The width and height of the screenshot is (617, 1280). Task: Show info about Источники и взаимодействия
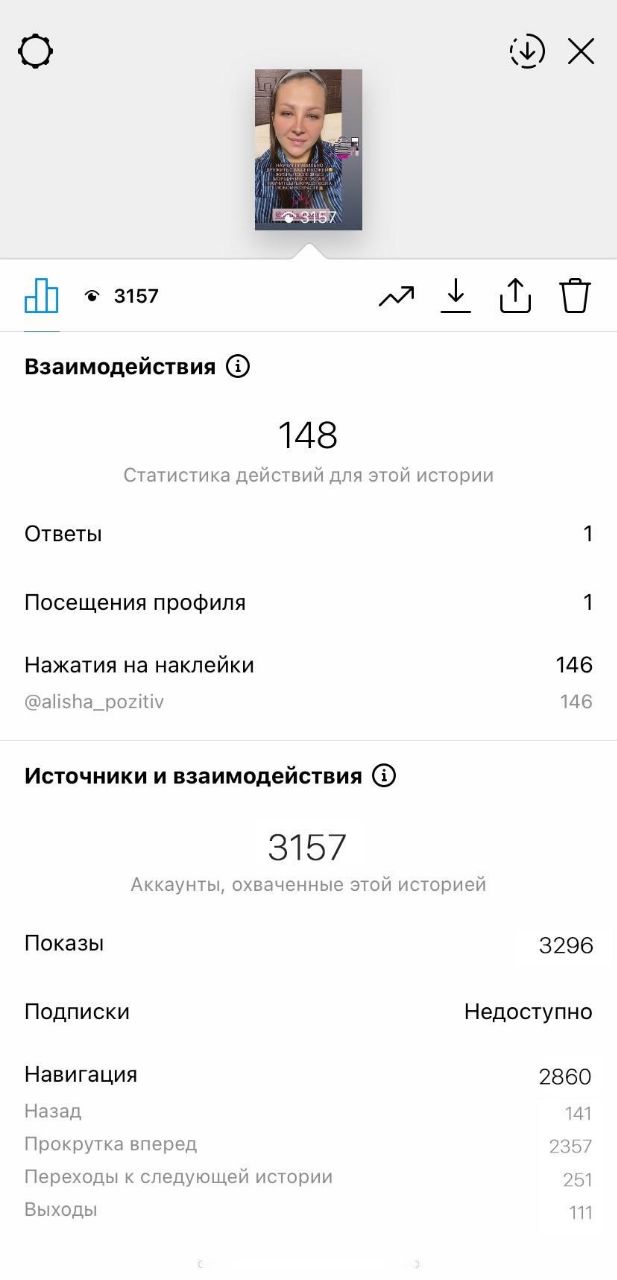tap(384, 776)
